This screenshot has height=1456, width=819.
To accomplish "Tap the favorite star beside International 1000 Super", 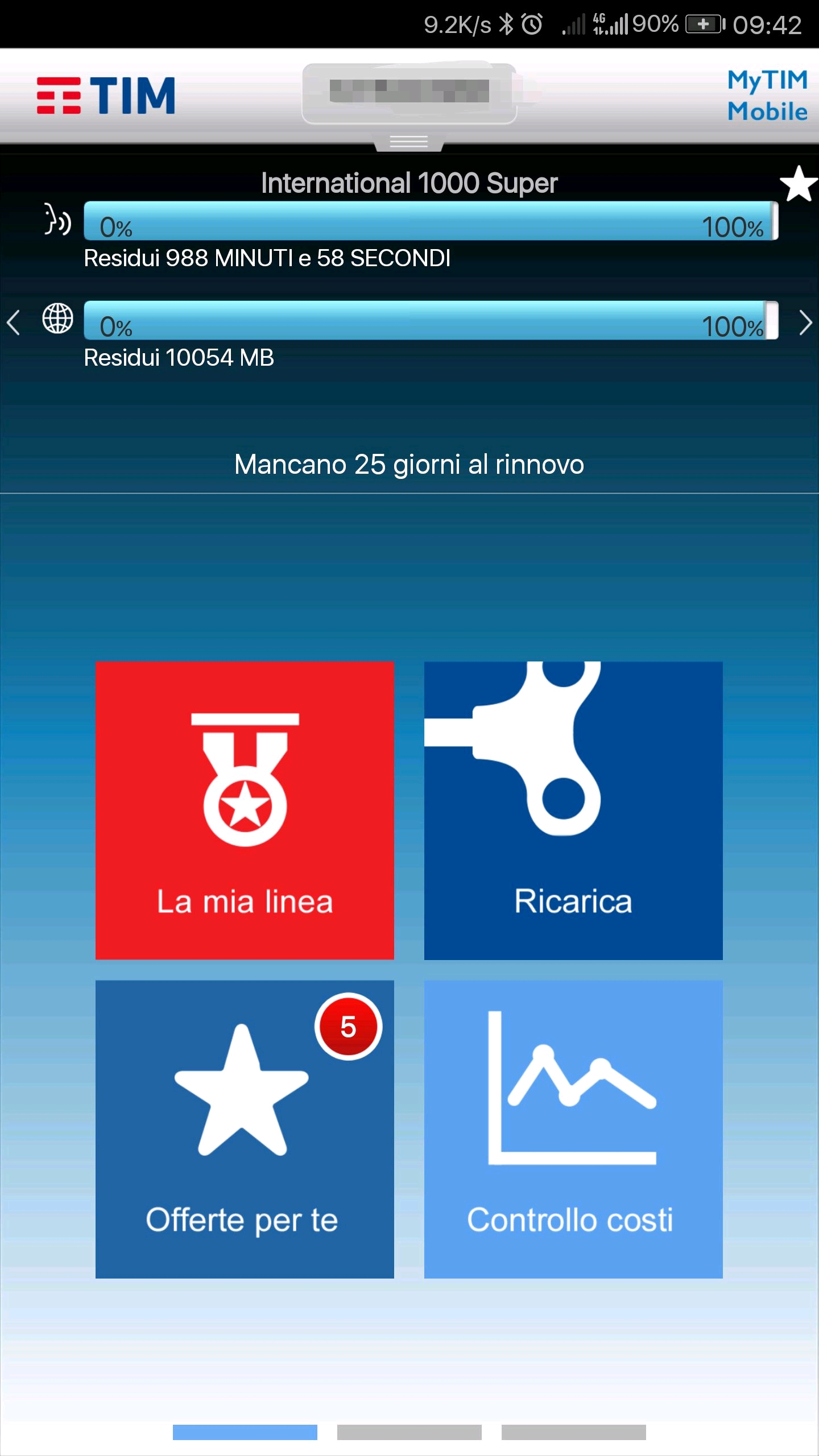I will 799,184.
